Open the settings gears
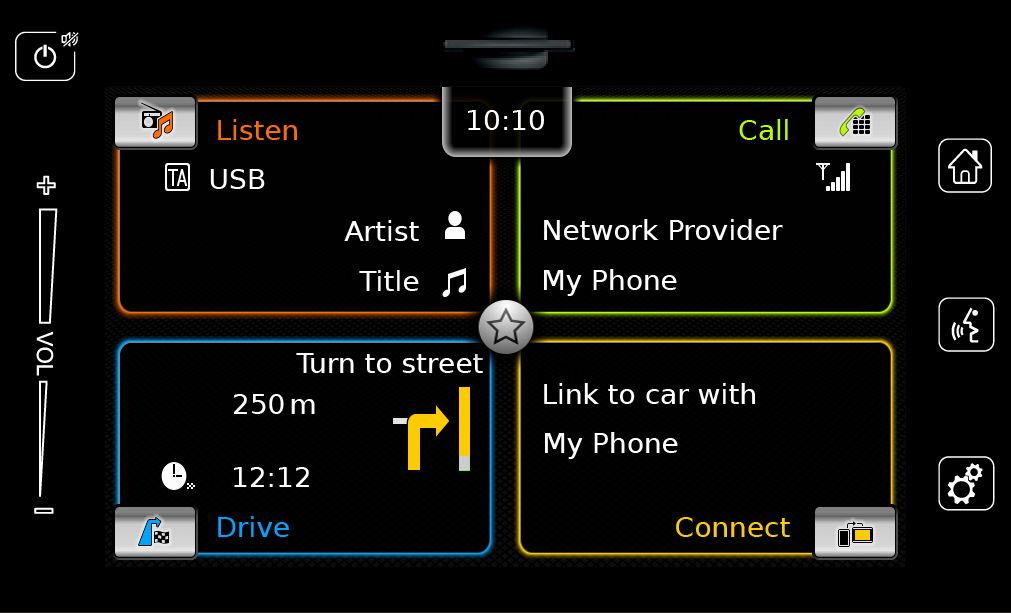Image resolution: width=1011 pixels, height=613 pixels. click(x=965, y=484)
